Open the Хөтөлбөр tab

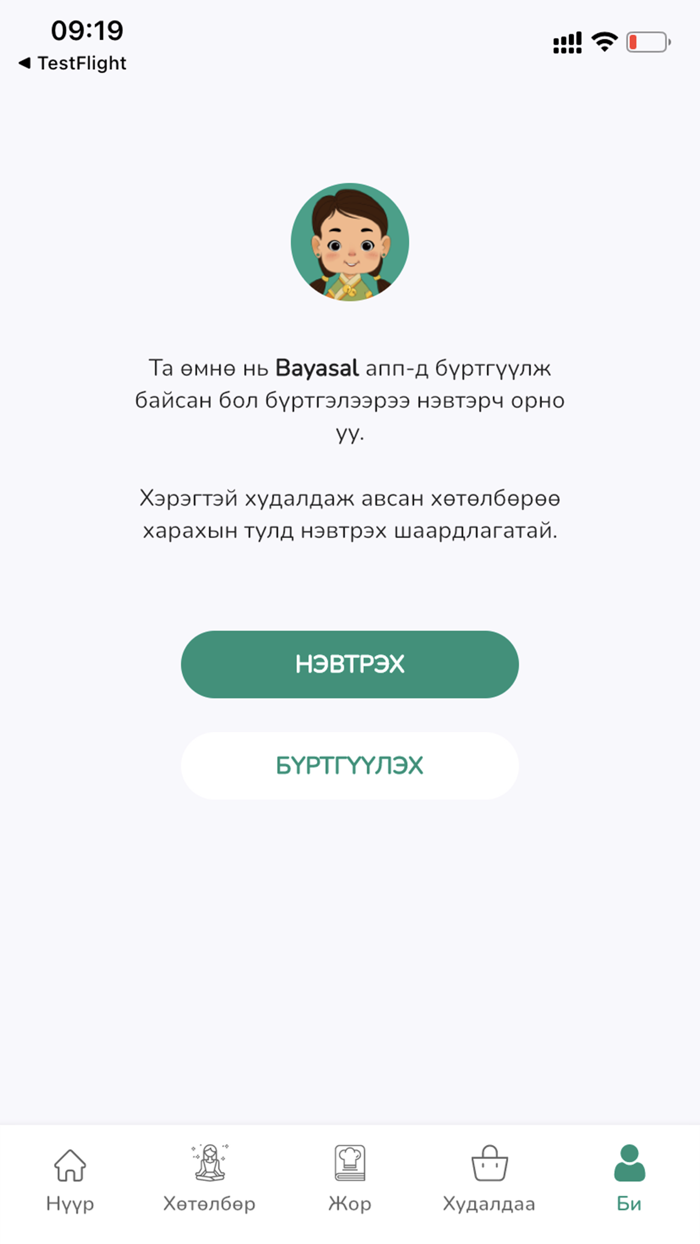[209, 1180]
